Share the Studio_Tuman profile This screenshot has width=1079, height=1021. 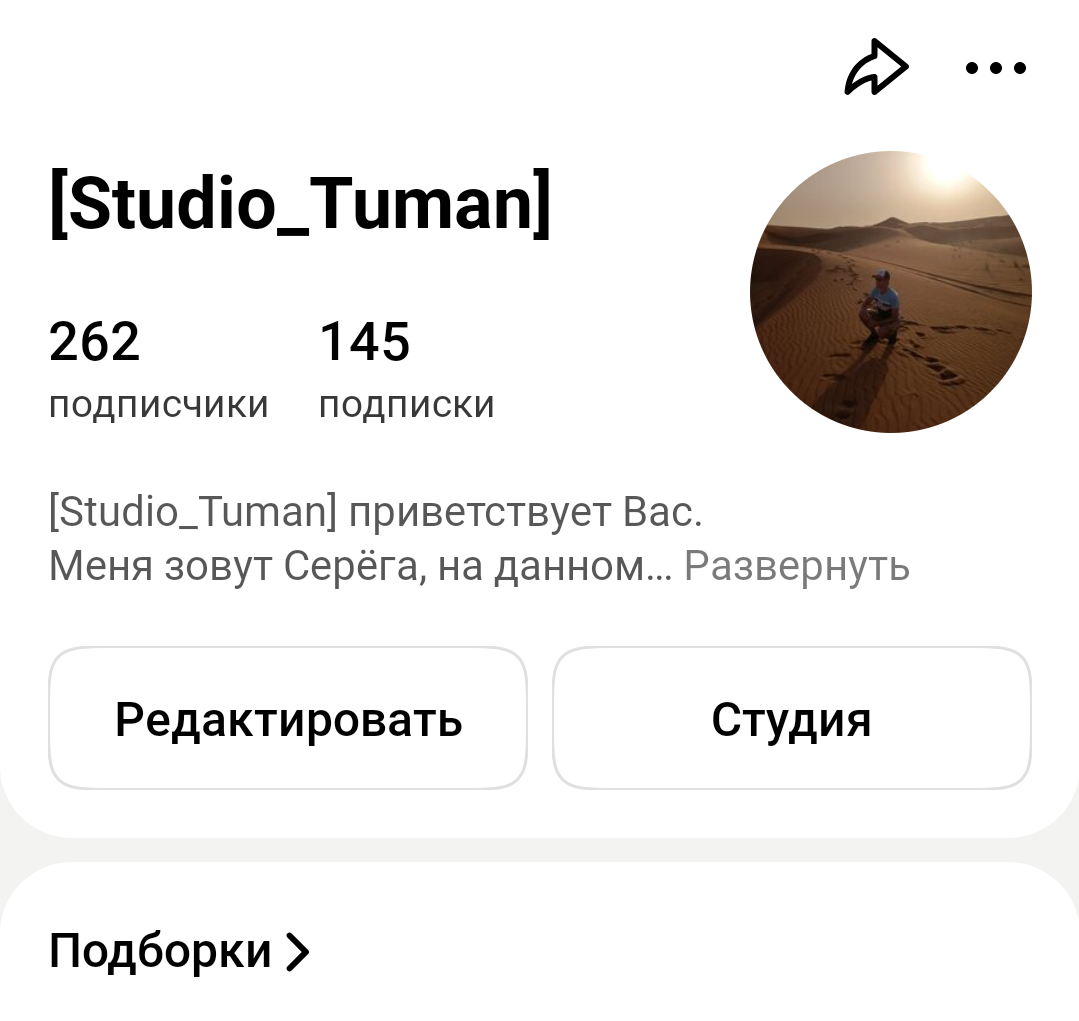pos(876,67)
